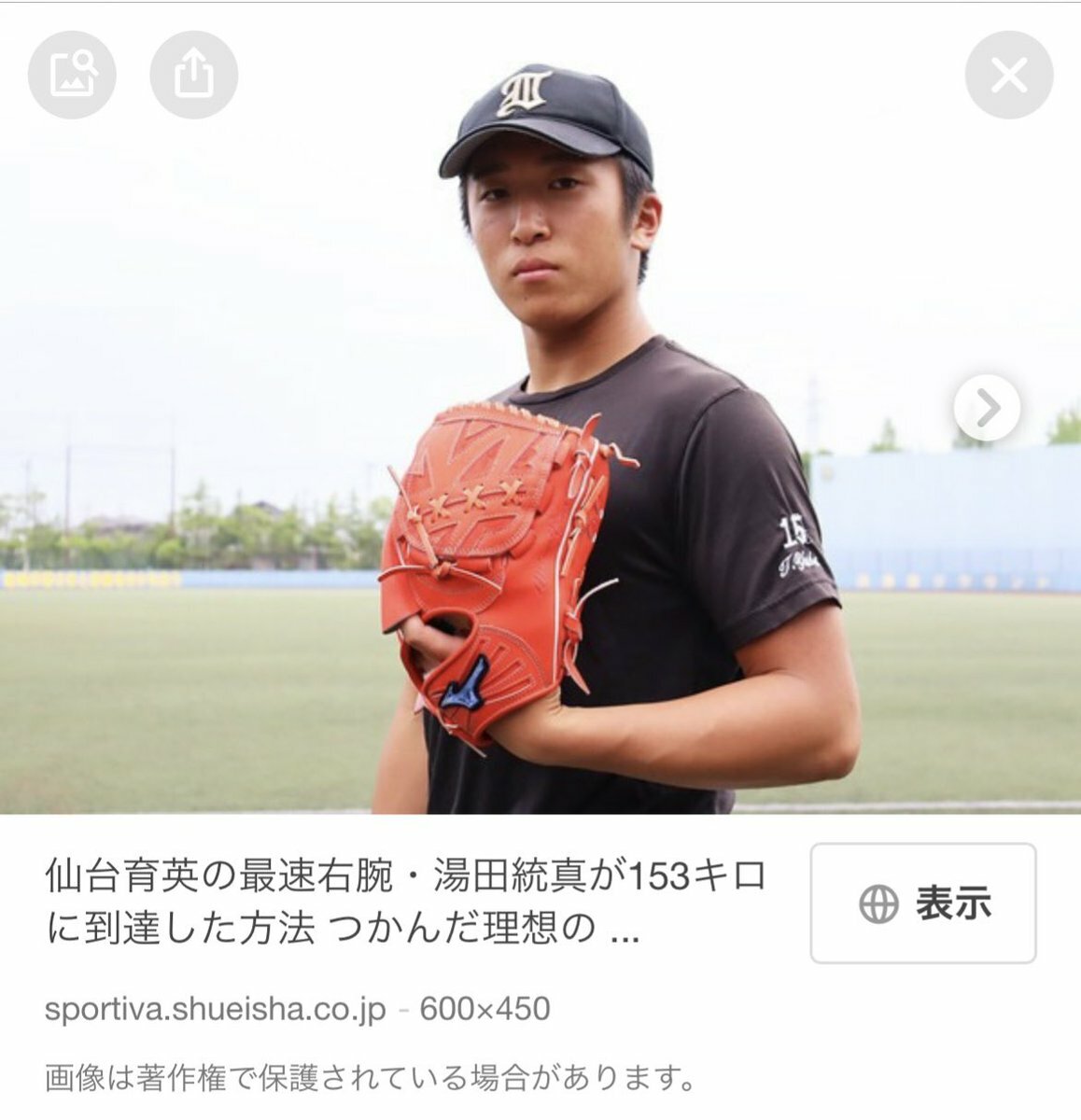Go to the next image
This screenshot has height=1120, width=1081.
[x=987, y=408]
